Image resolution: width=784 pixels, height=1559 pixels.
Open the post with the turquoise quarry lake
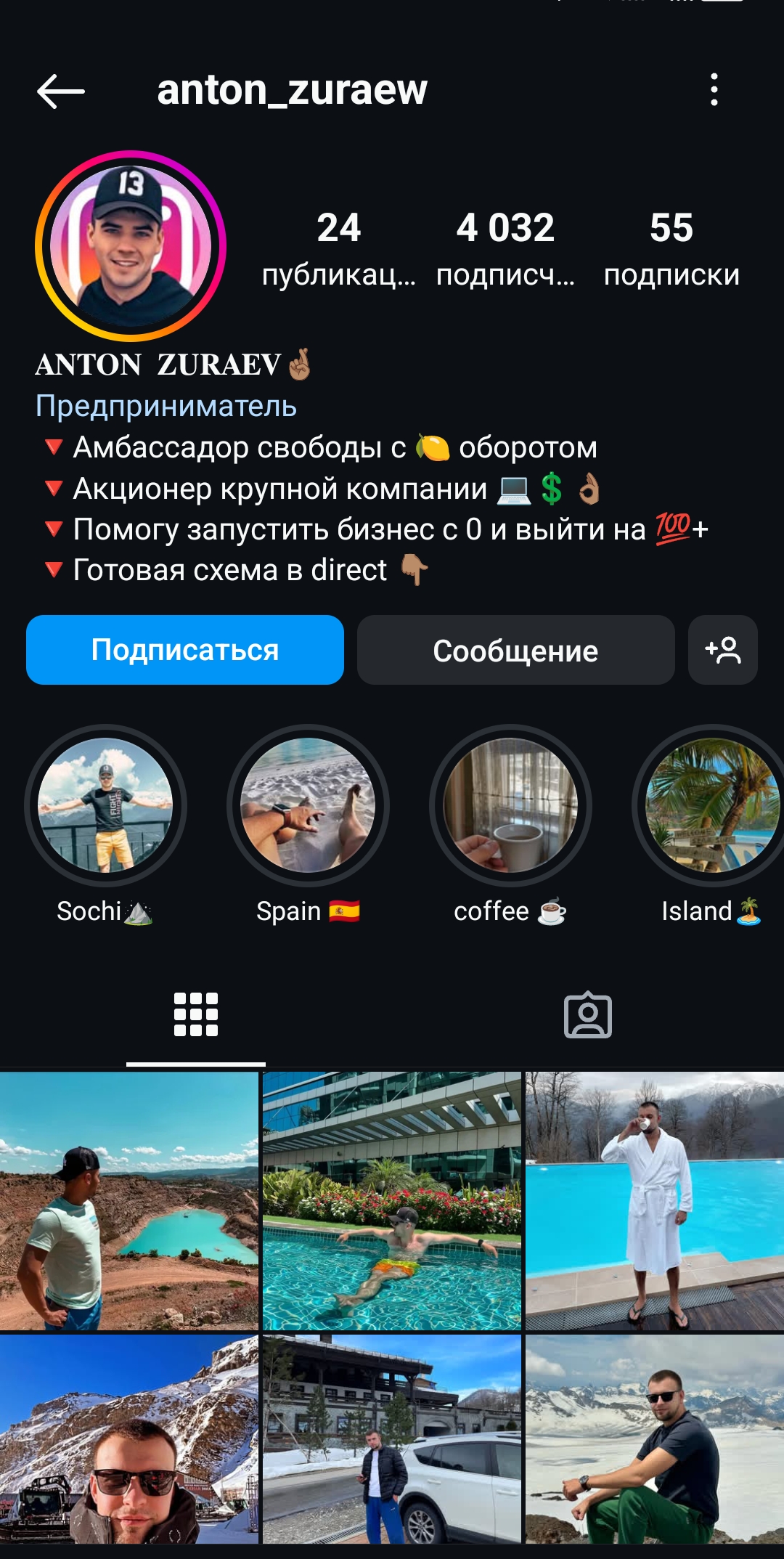click(129, 1201)
